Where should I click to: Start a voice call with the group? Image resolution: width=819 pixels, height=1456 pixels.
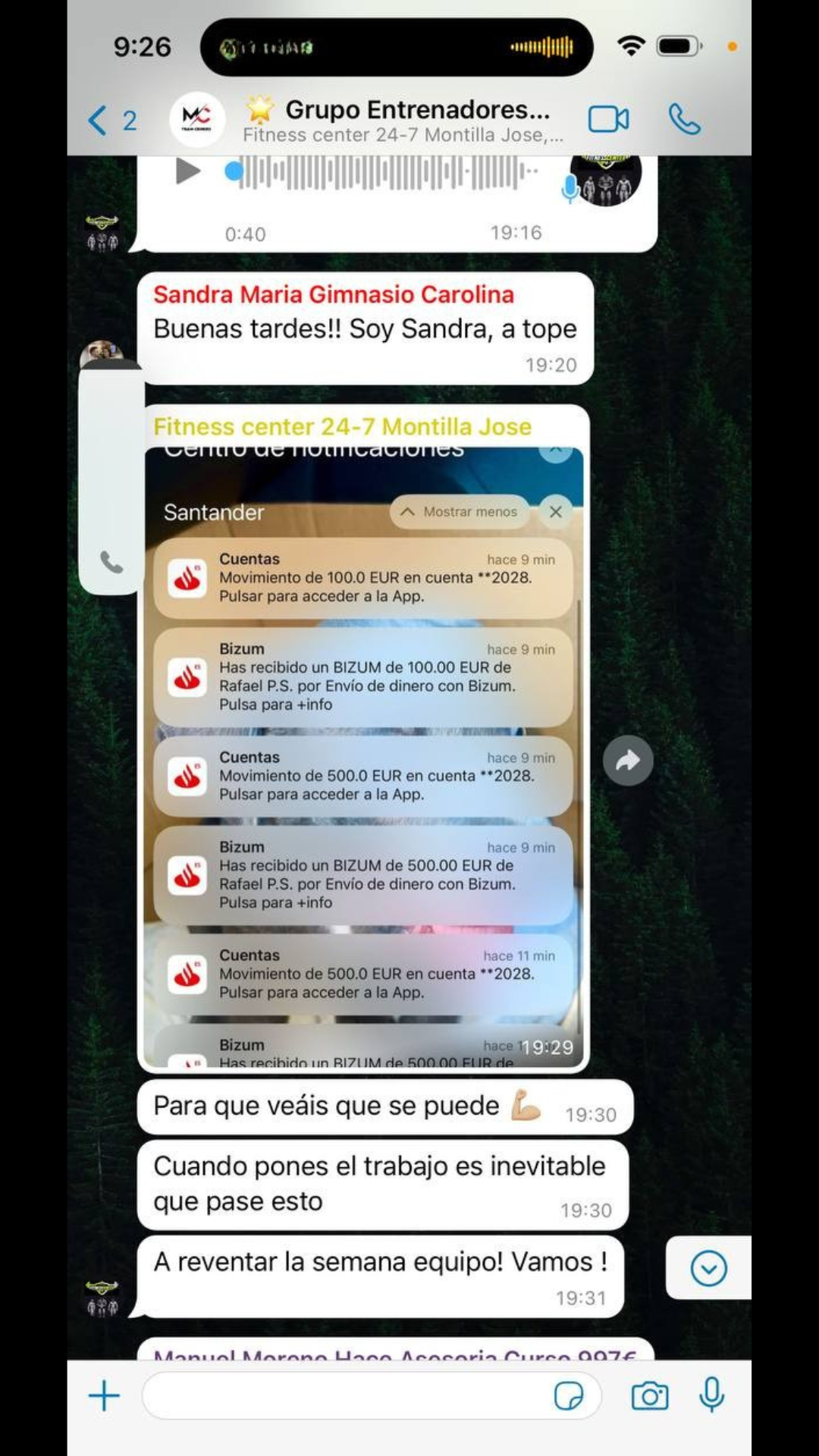coord(684,120)
